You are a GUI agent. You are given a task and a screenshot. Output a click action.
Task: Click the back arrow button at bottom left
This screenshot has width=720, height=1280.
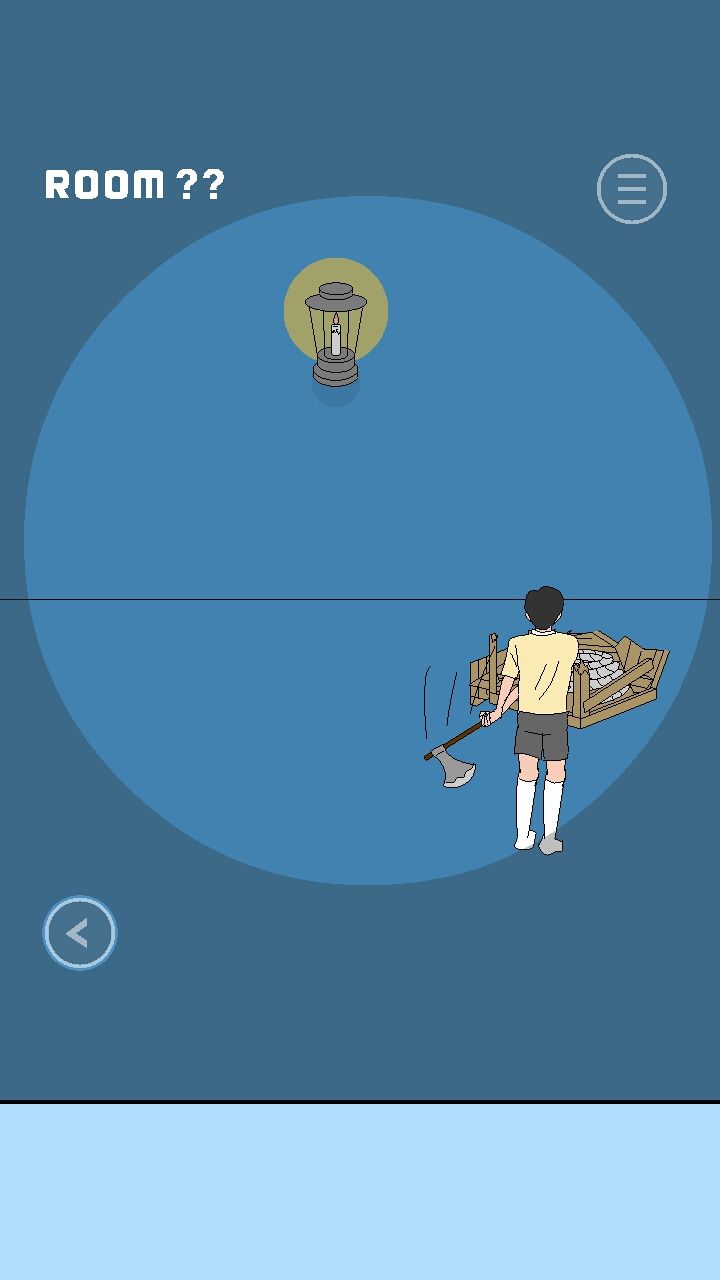coord(79,932)
